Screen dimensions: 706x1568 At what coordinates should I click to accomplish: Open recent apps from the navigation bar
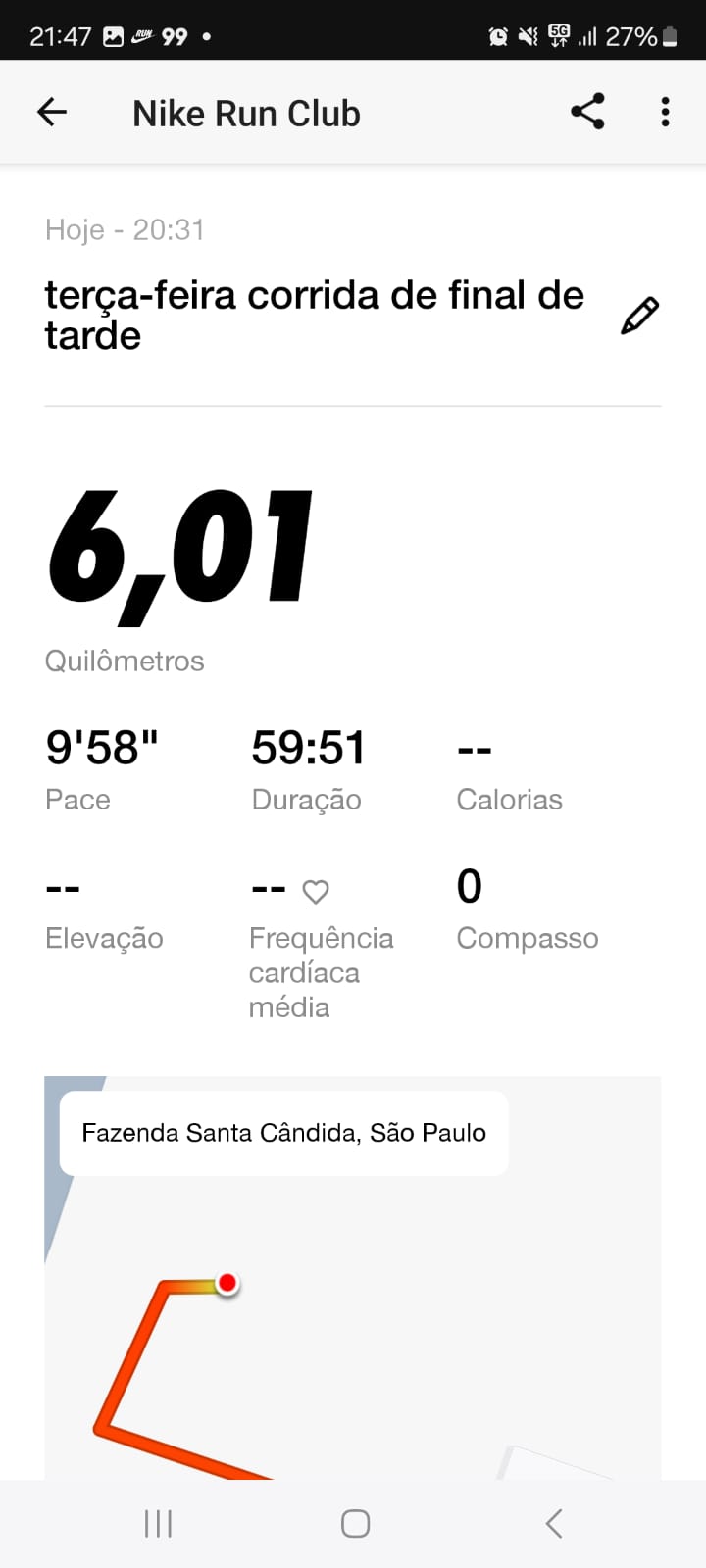coord(158,1524)
